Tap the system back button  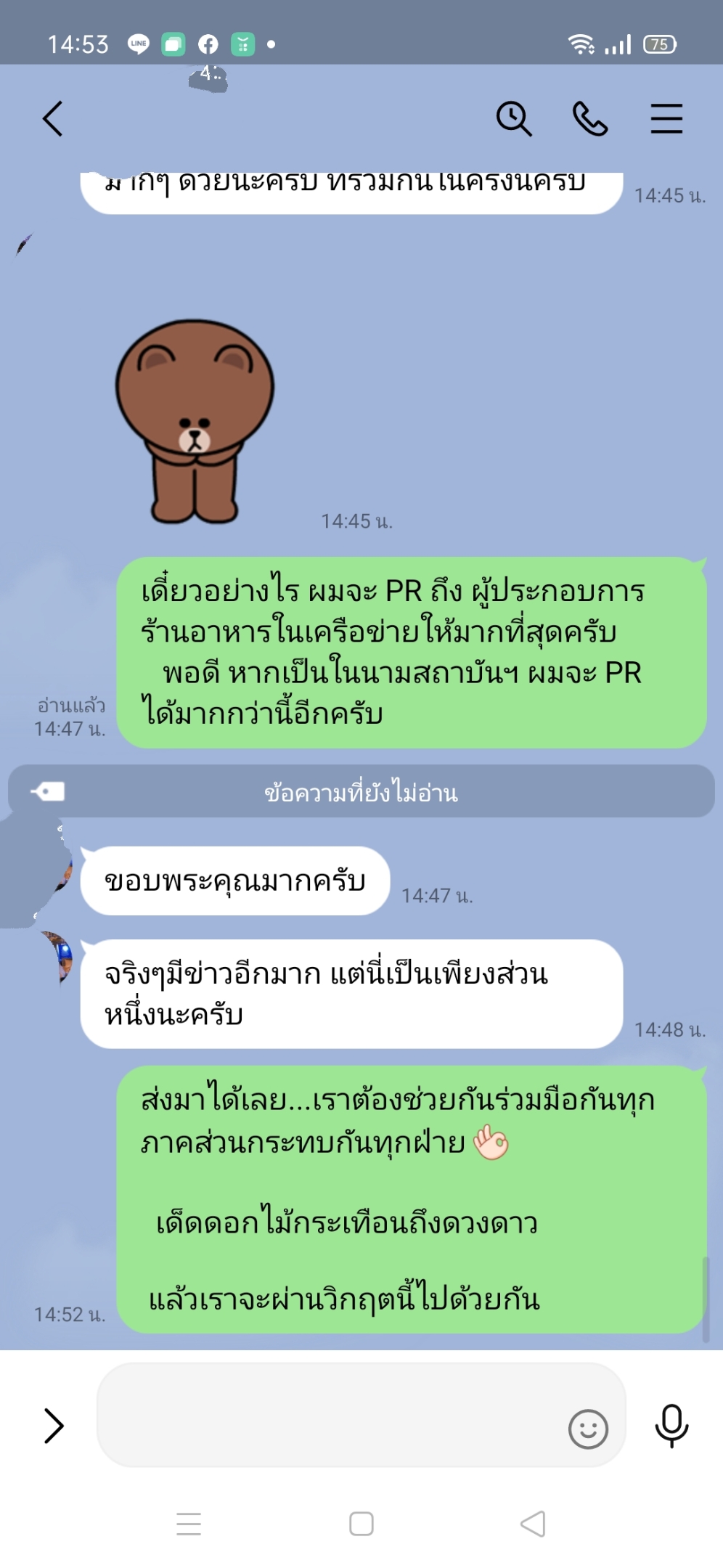coord(533,1524)
